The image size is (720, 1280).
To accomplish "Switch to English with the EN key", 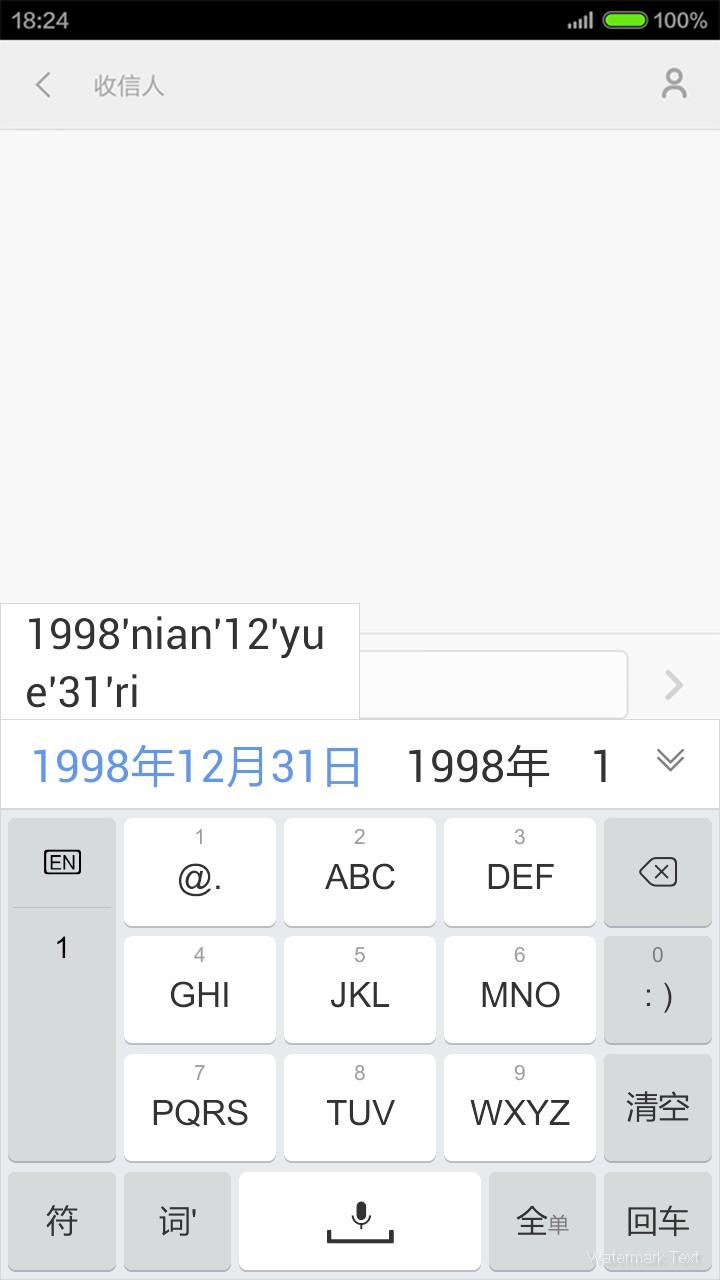I will [61, 861].
